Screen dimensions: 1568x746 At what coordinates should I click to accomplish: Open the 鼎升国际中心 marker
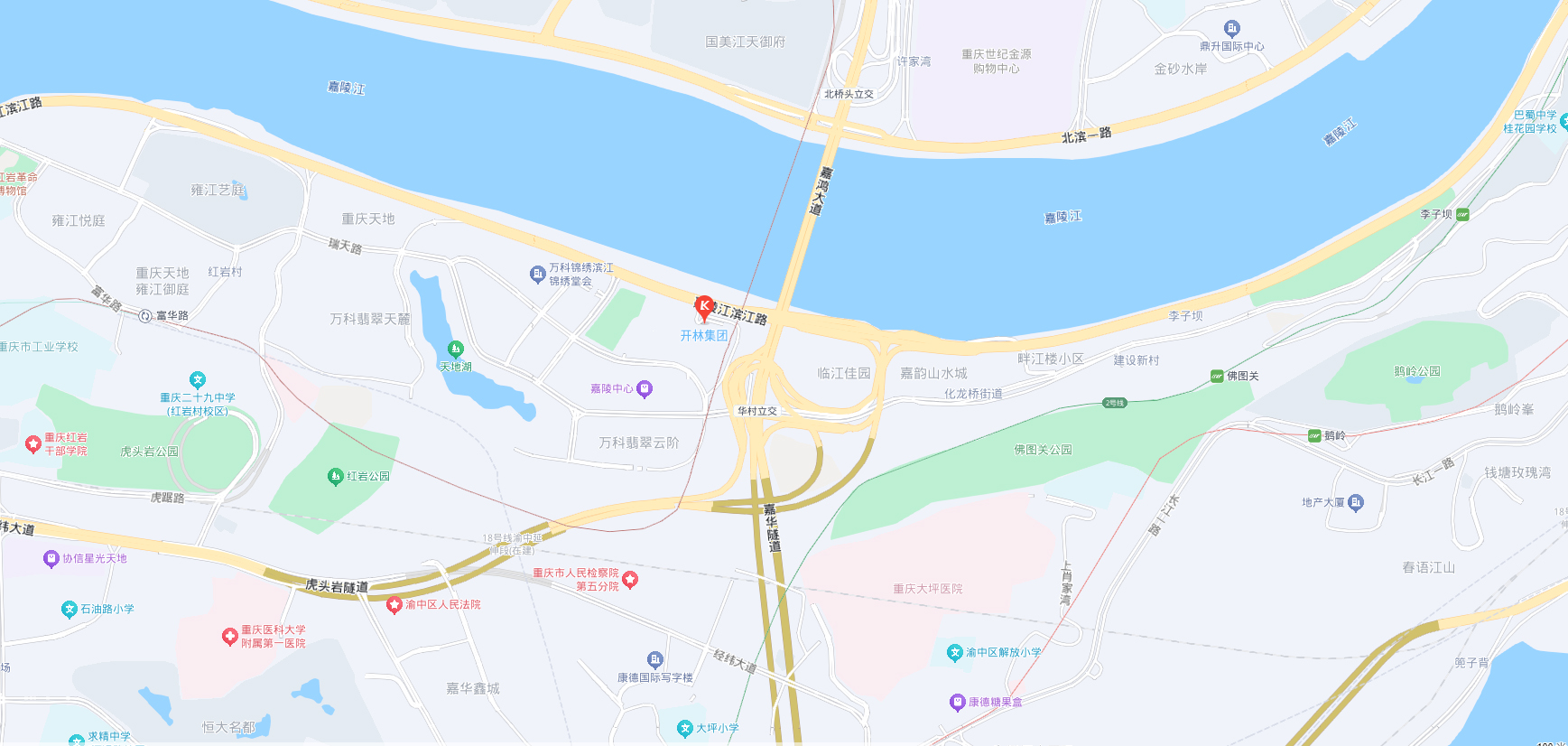1231,29
